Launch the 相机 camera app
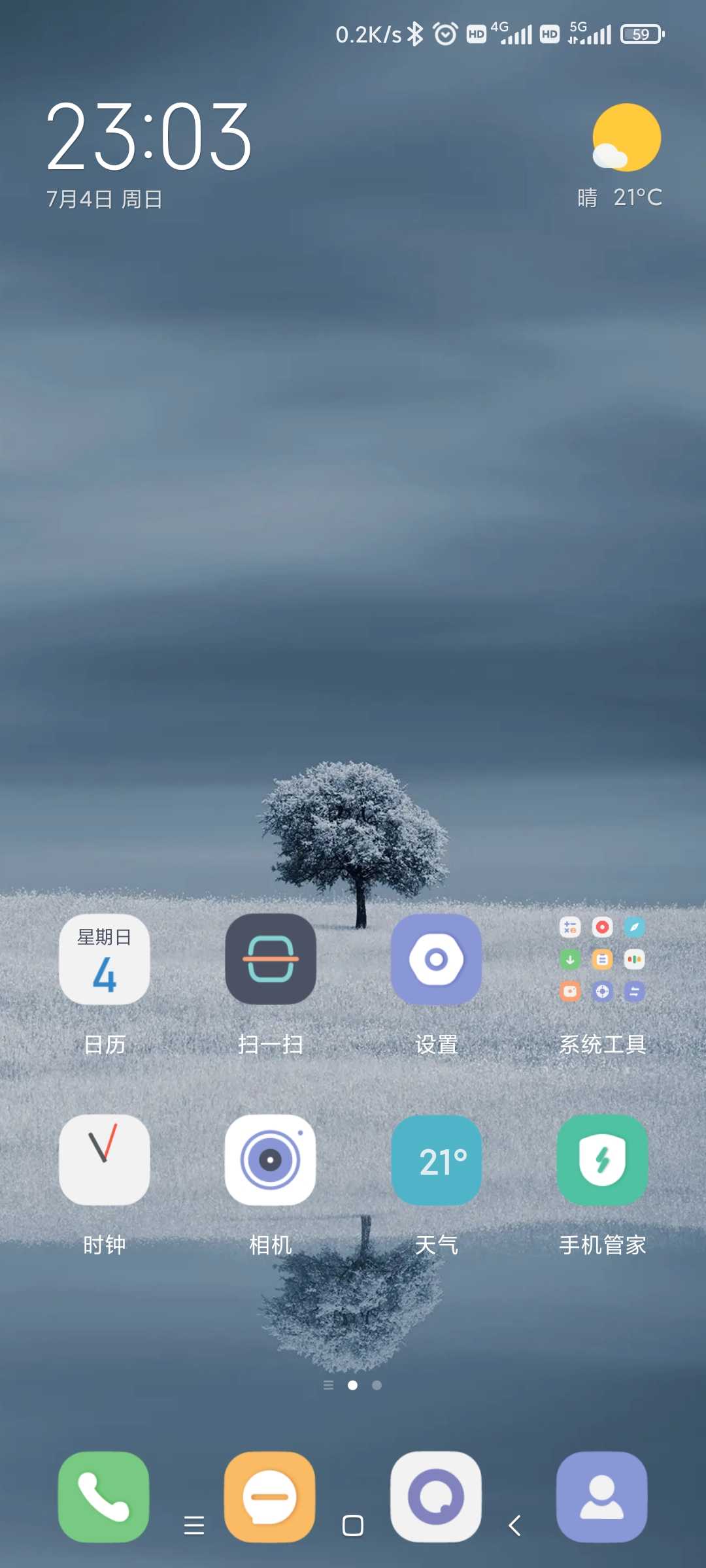 [271, 1160]
